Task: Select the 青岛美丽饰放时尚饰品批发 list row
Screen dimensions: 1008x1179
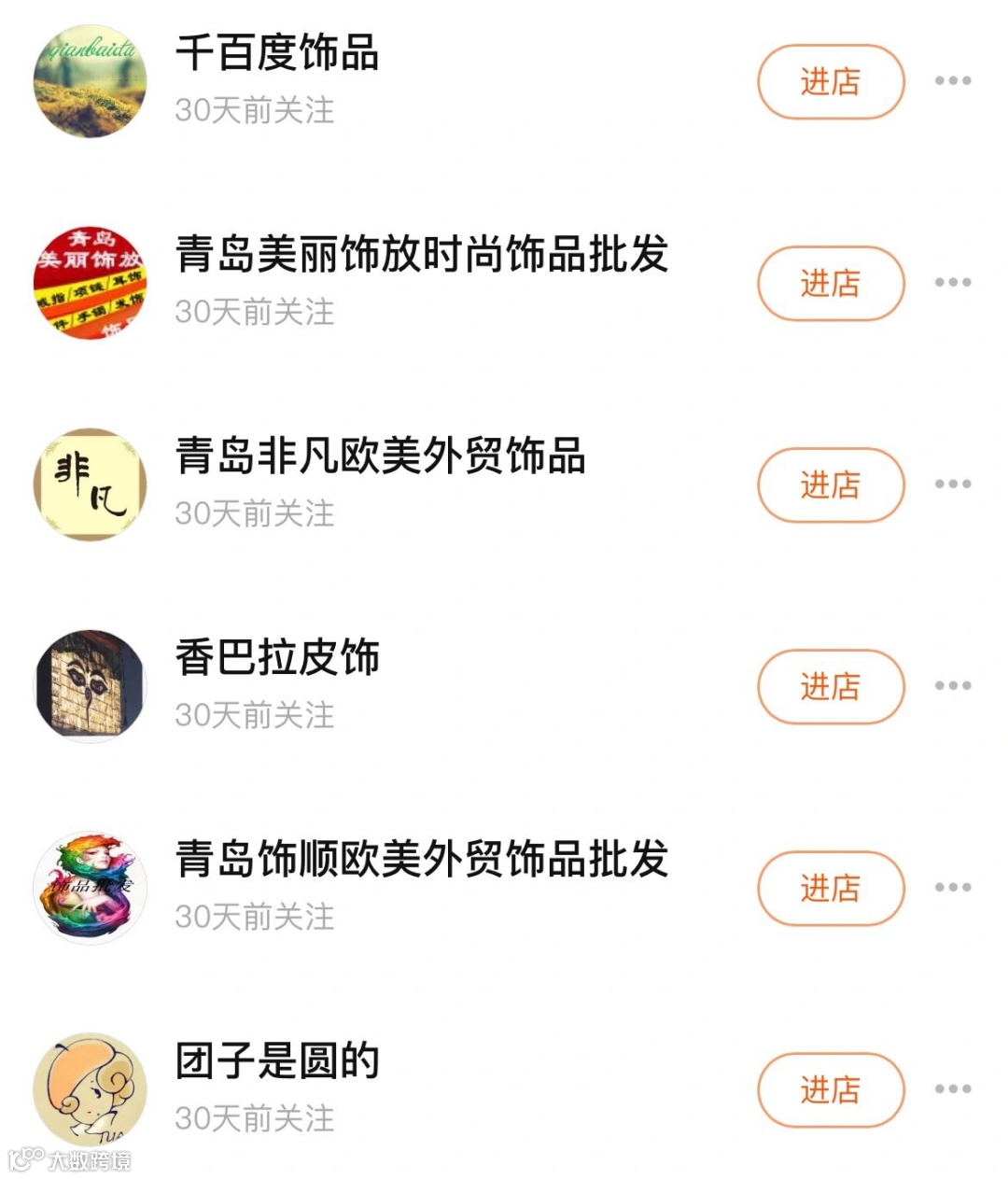Action: click(422, 255)
